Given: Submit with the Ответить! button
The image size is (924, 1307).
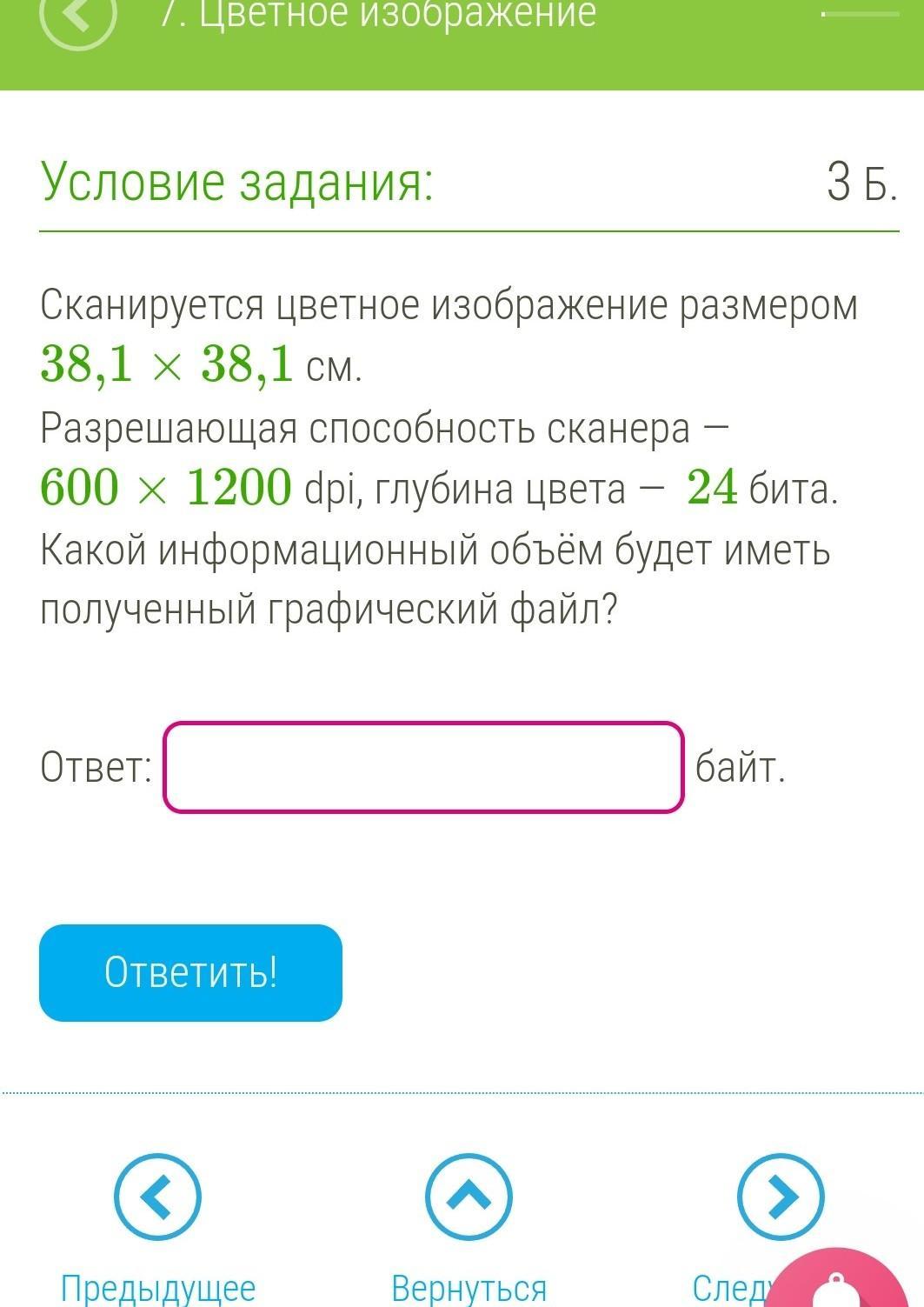Looking at the screenshot, I should pyautogui.click(x=190, y=972).
